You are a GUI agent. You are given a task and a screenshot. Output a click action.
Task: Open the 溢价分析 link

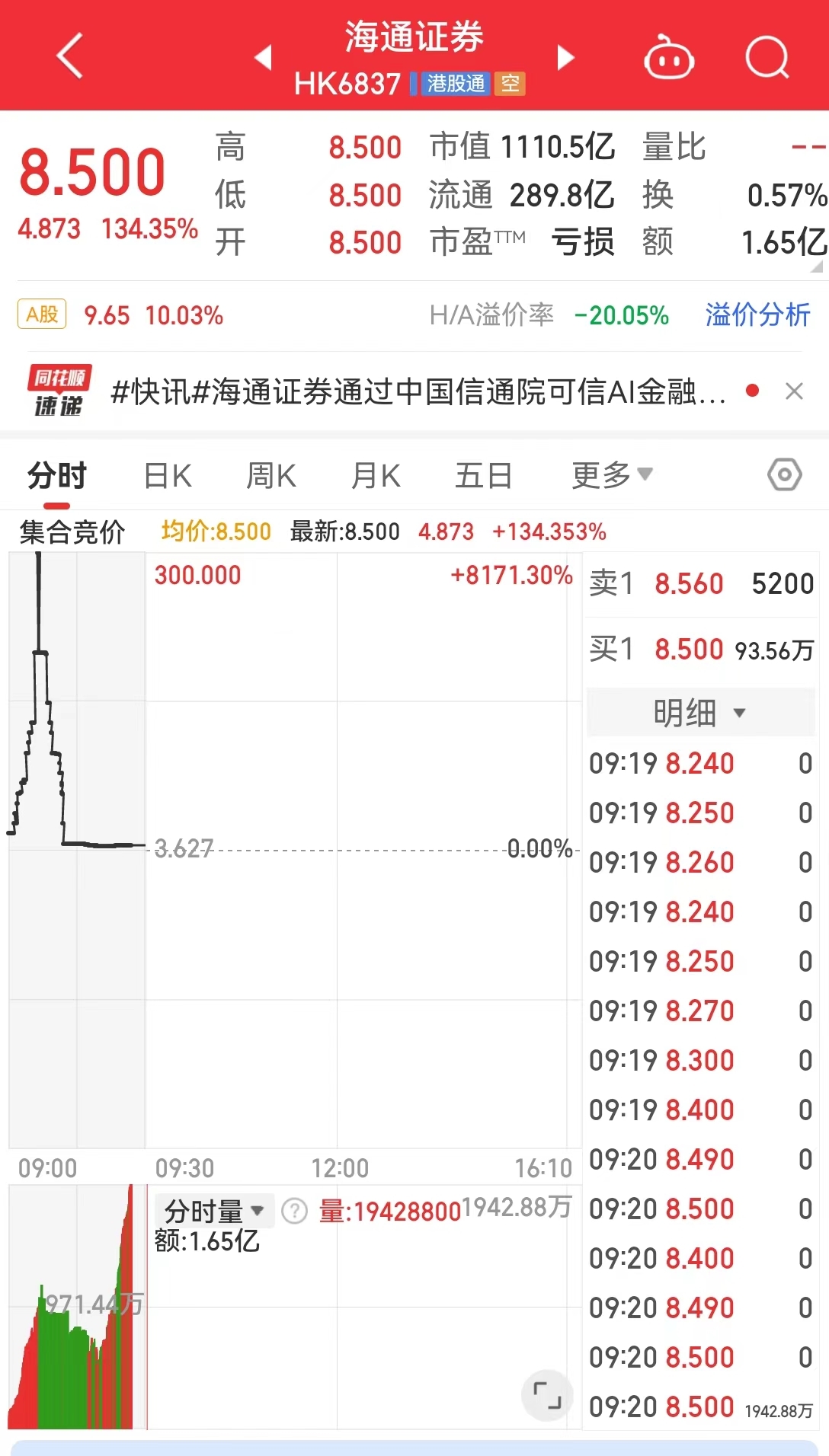pyautogui.click(x=757, y=315)
